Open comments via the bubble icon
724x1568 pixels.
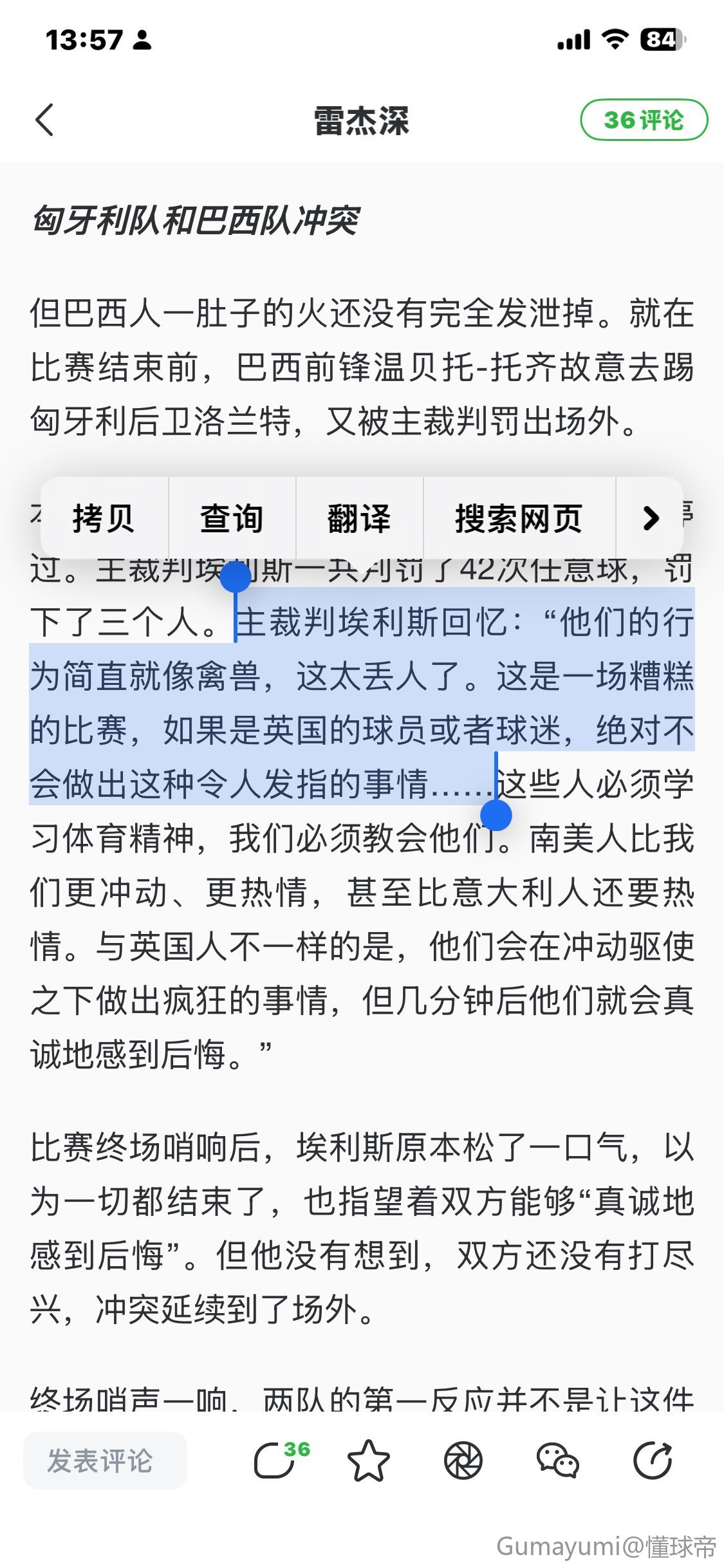click(x=275, y=1461)
